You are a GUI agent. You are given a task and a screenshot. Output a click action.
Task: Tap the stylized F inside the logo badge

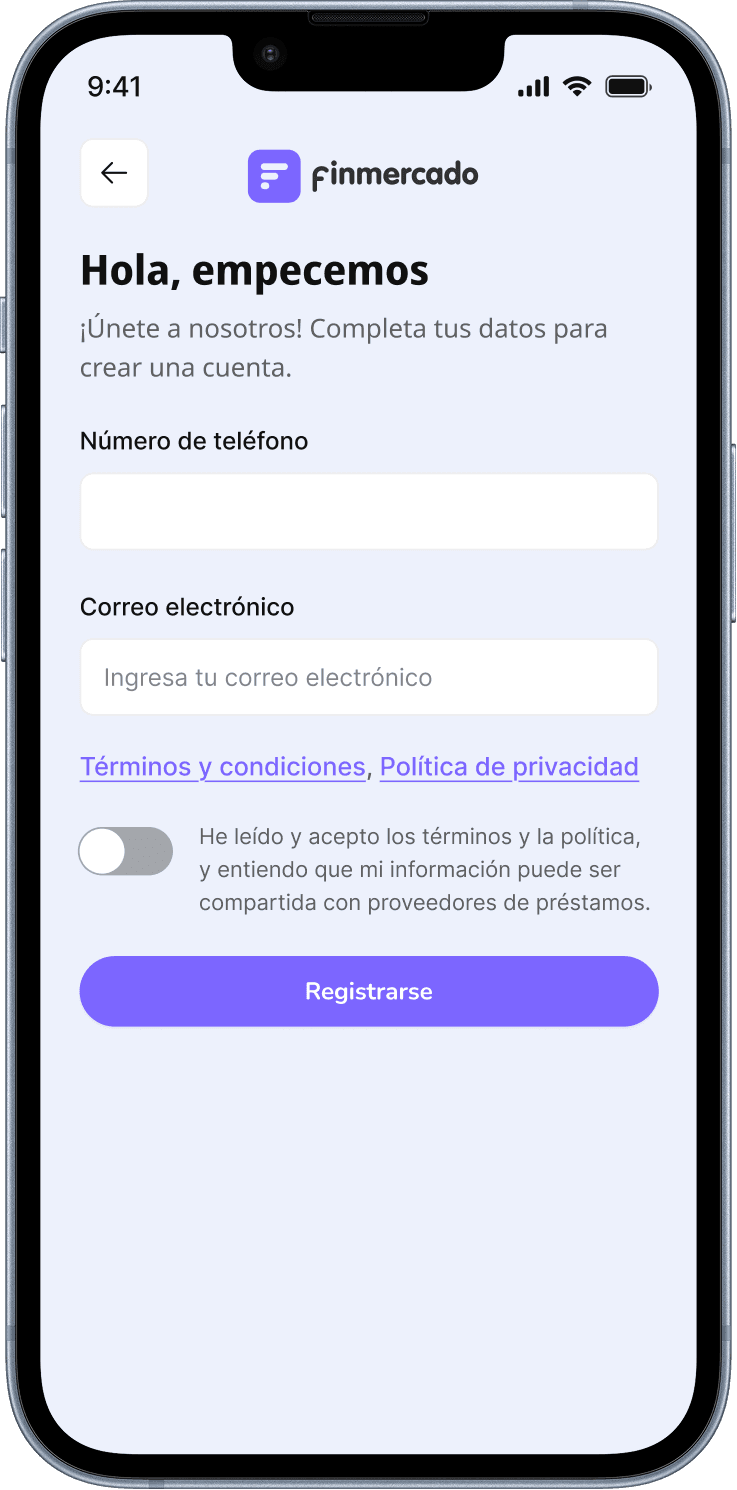(274, 176)
